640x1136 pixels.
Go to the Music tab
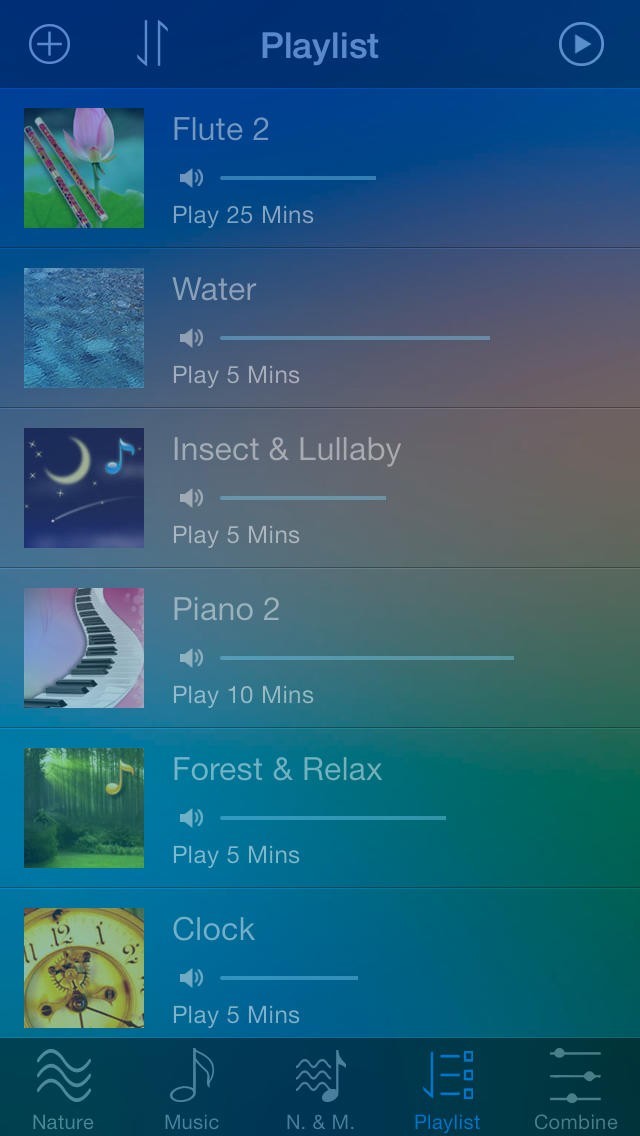pyautogui.click(x=191, y=1088)
